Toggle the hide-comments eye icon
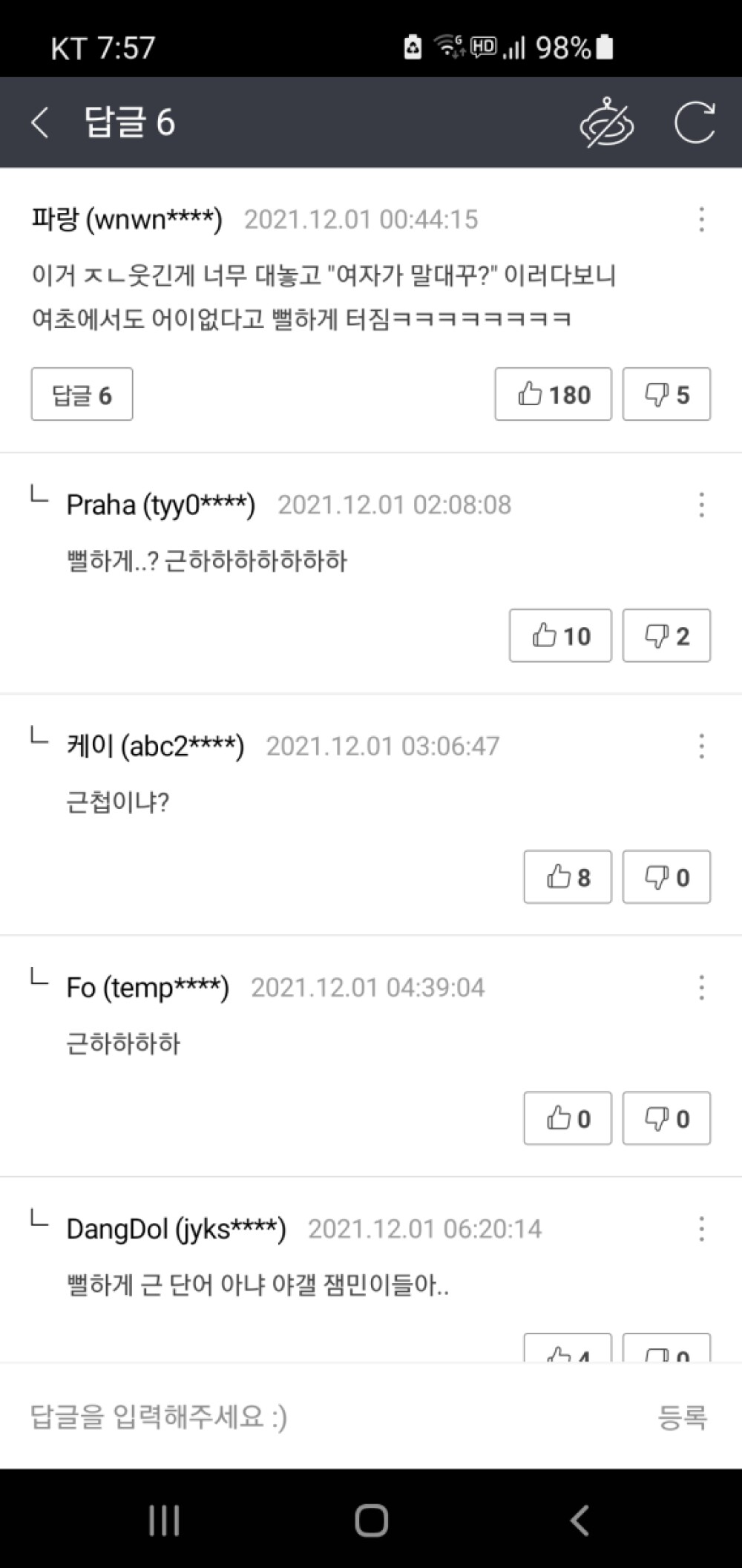Viewport: 742px width, 1568px height. (x=606, y=122)
